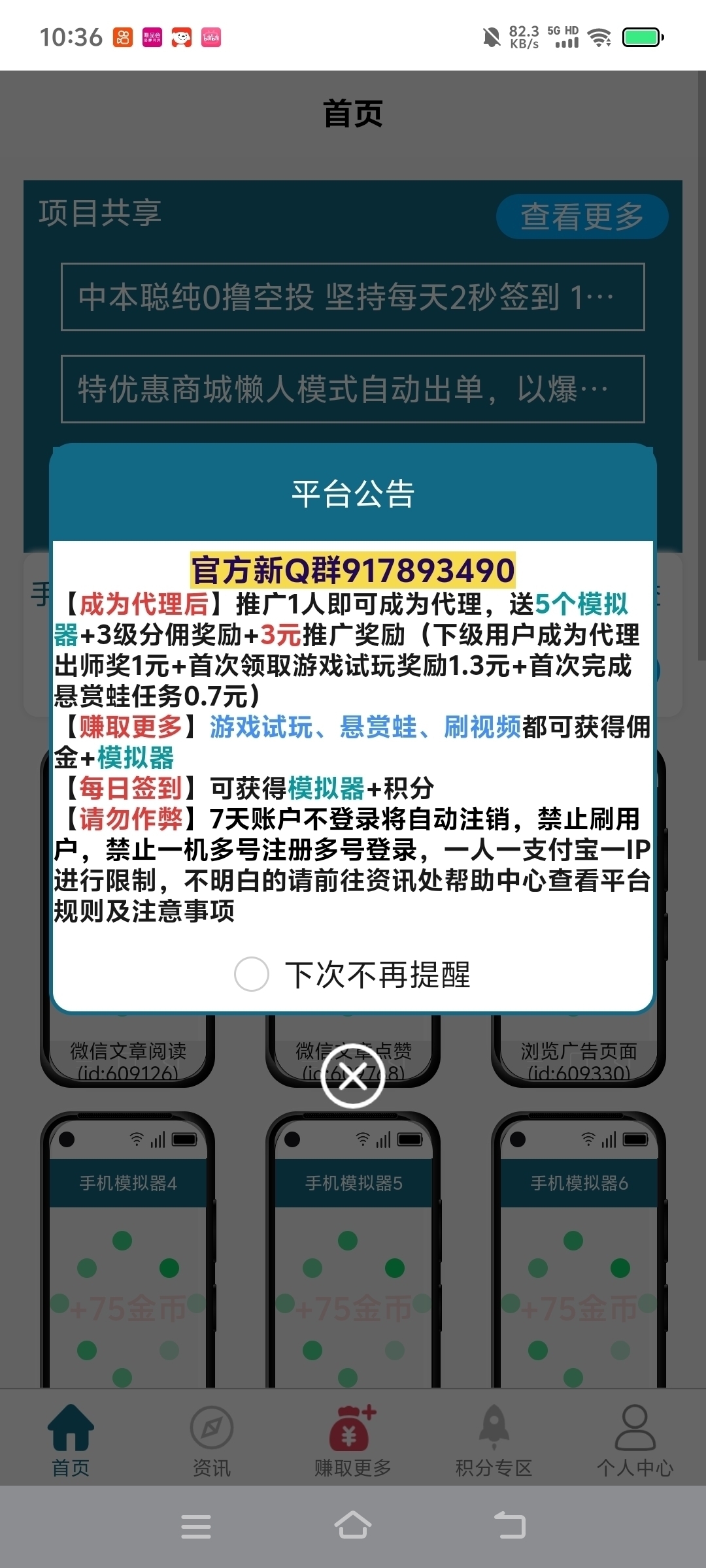Open the 浏览广告页面 simulator card
The width and height of the screenshot is (706, 1568).
[x=579, y=1051]
